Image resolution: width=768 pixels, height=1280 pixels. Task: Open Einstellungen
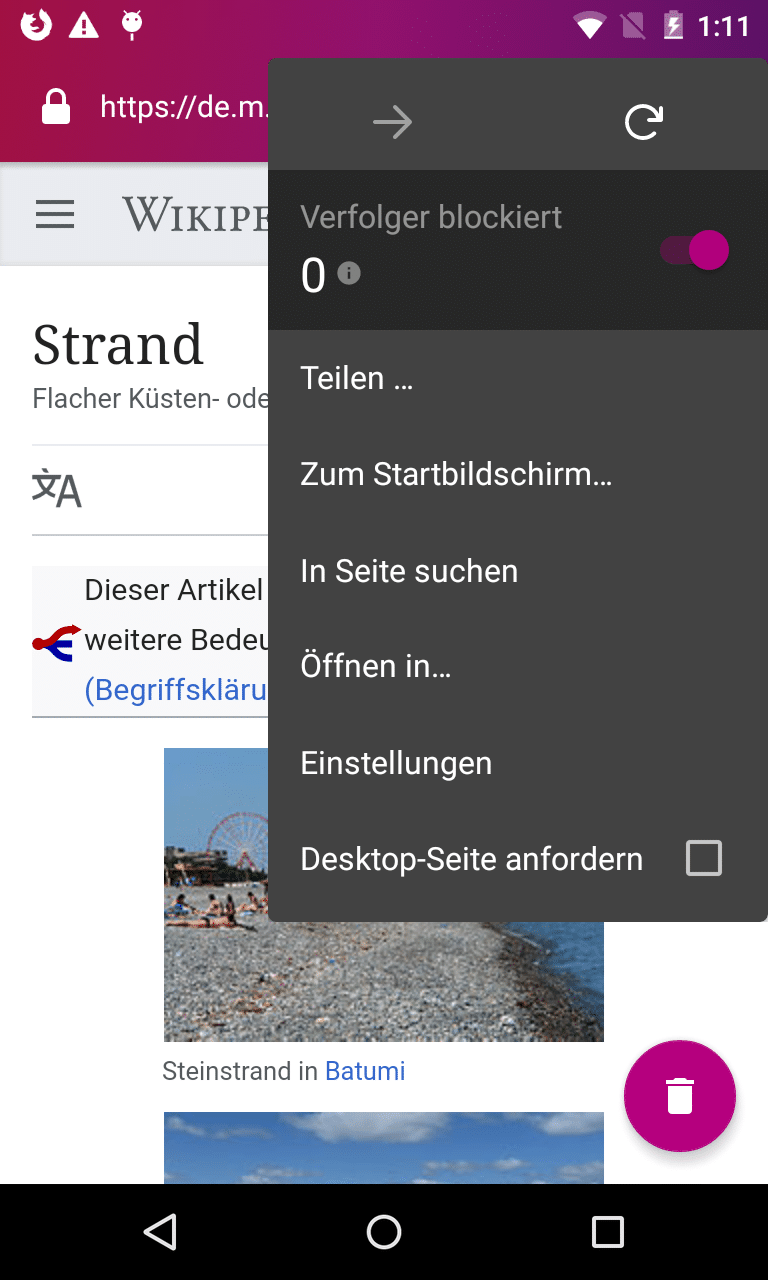coord(396,763)
